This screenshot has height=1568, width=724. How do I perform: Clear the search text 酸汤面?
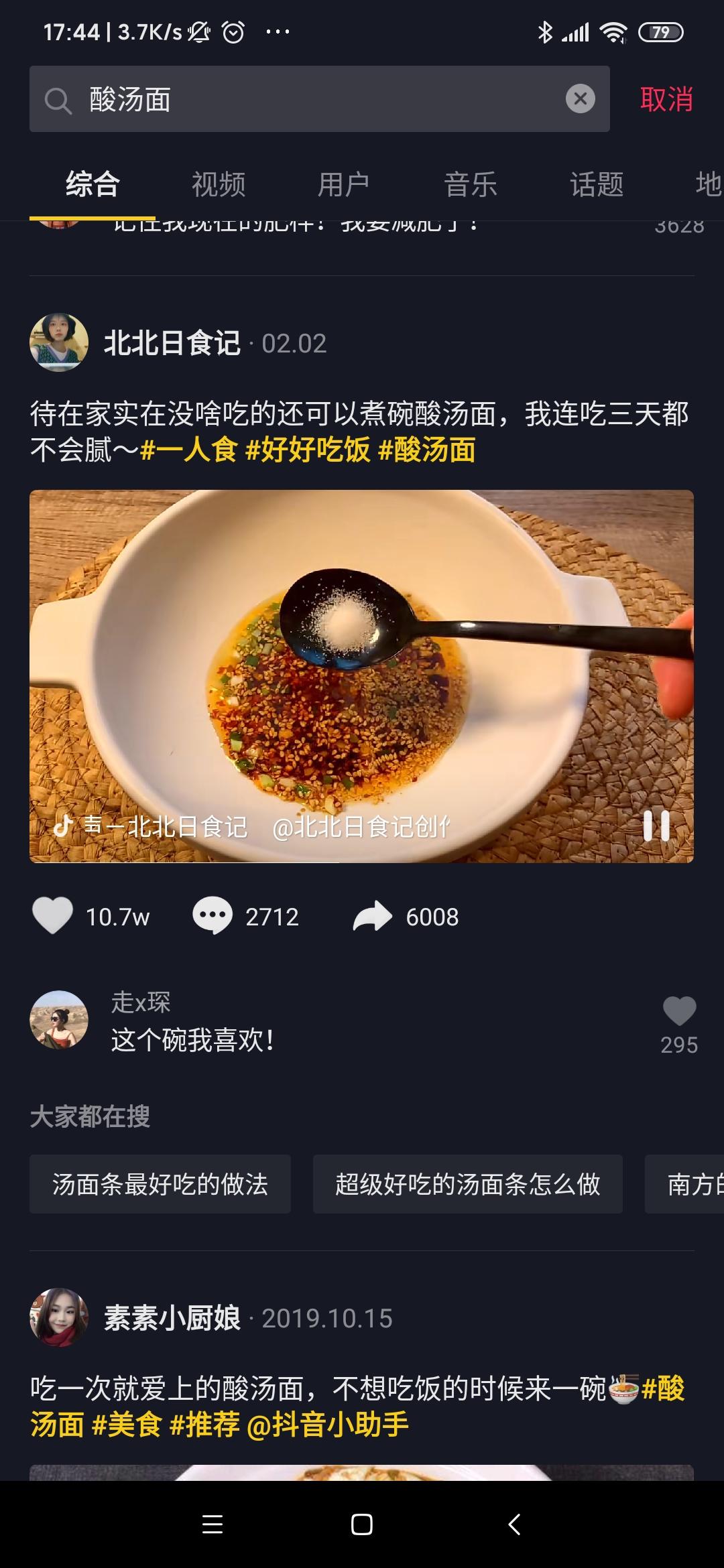[580, 99]
